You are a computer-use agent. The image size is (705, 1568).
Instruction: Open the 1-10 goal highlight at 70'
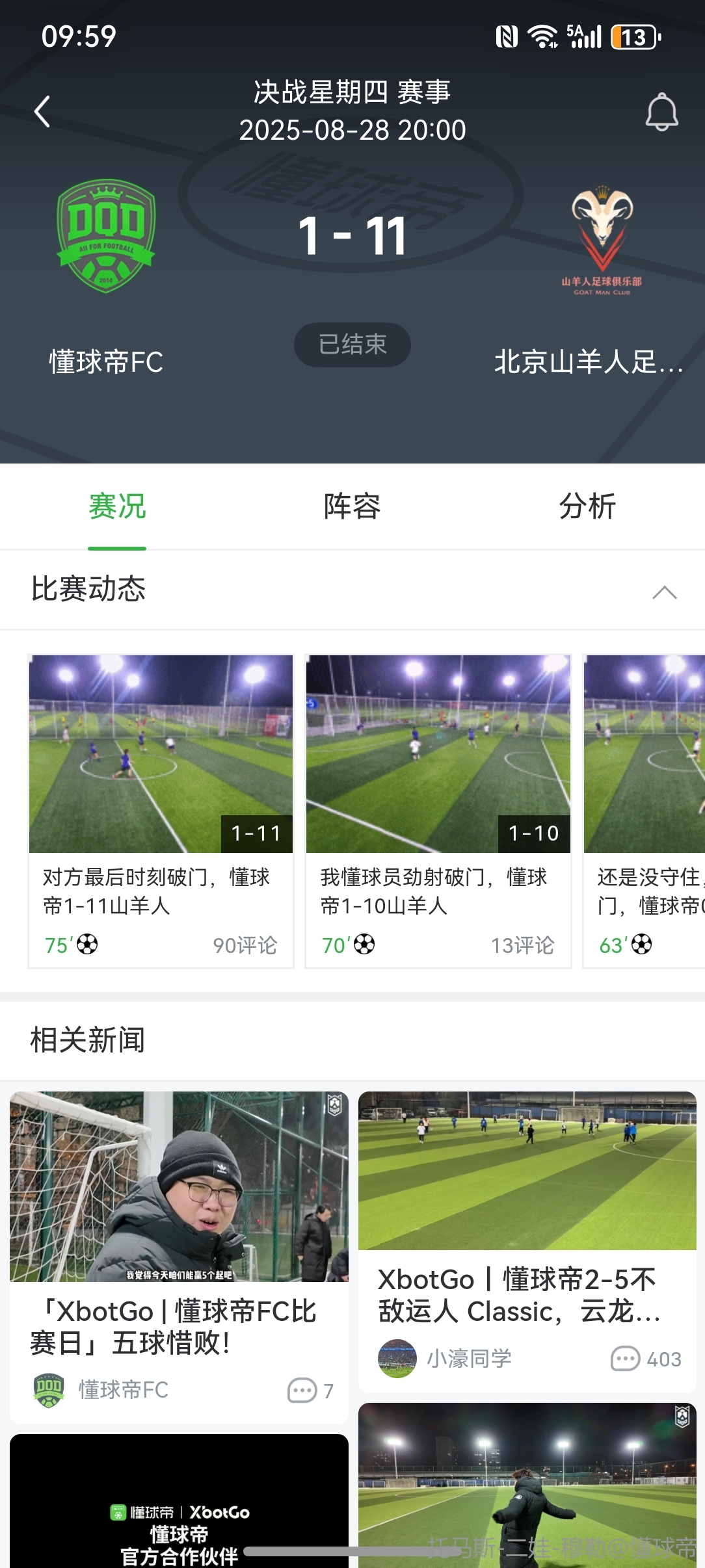(x=438, y=810)
